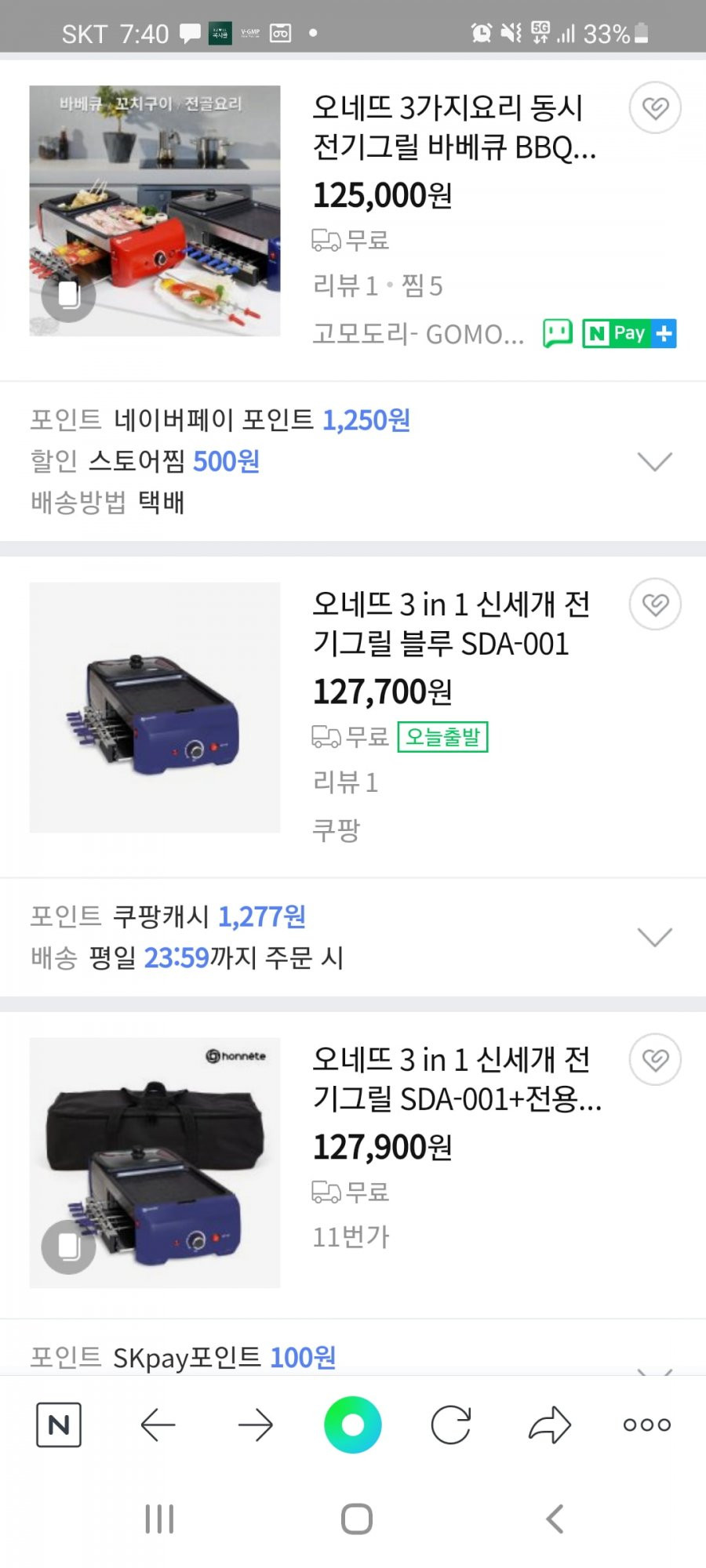Open the 오네뜨 블루 SDA-001 쿠팡 product
706x1568 pixels.
click(451, 624)
